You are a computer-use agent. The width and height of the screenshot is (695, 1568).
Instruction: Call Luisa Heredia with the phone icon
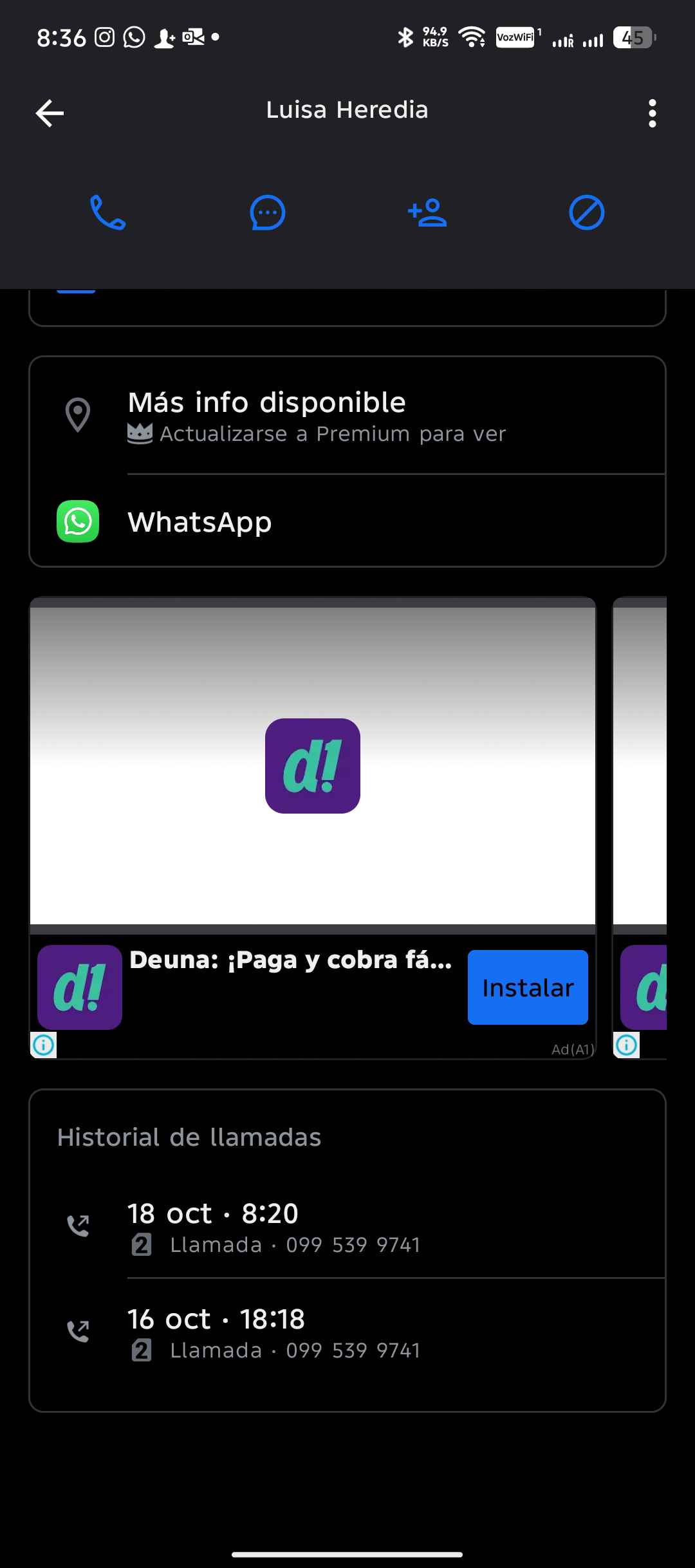point(107,212)
